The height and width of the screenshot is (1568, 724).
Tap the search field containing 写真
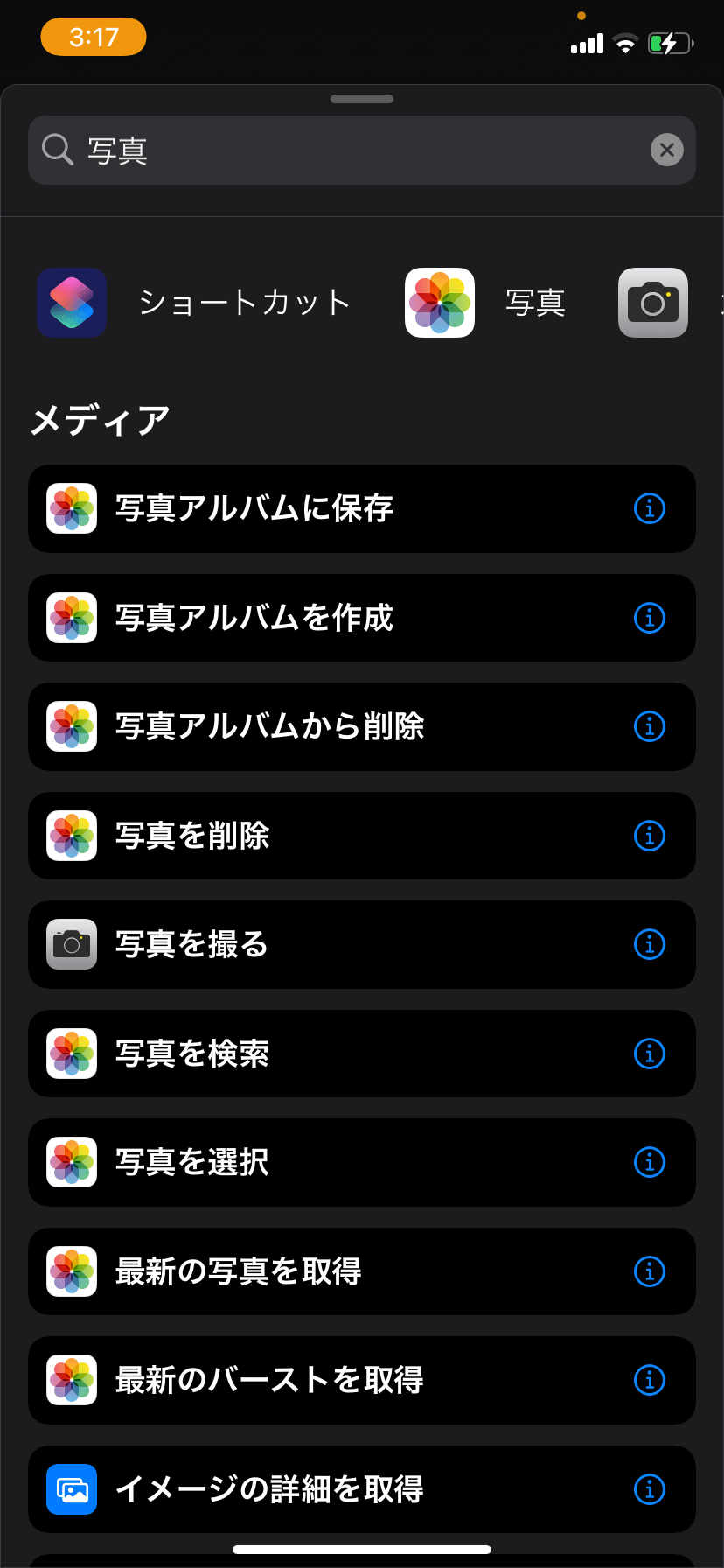[x=350, y=150]
